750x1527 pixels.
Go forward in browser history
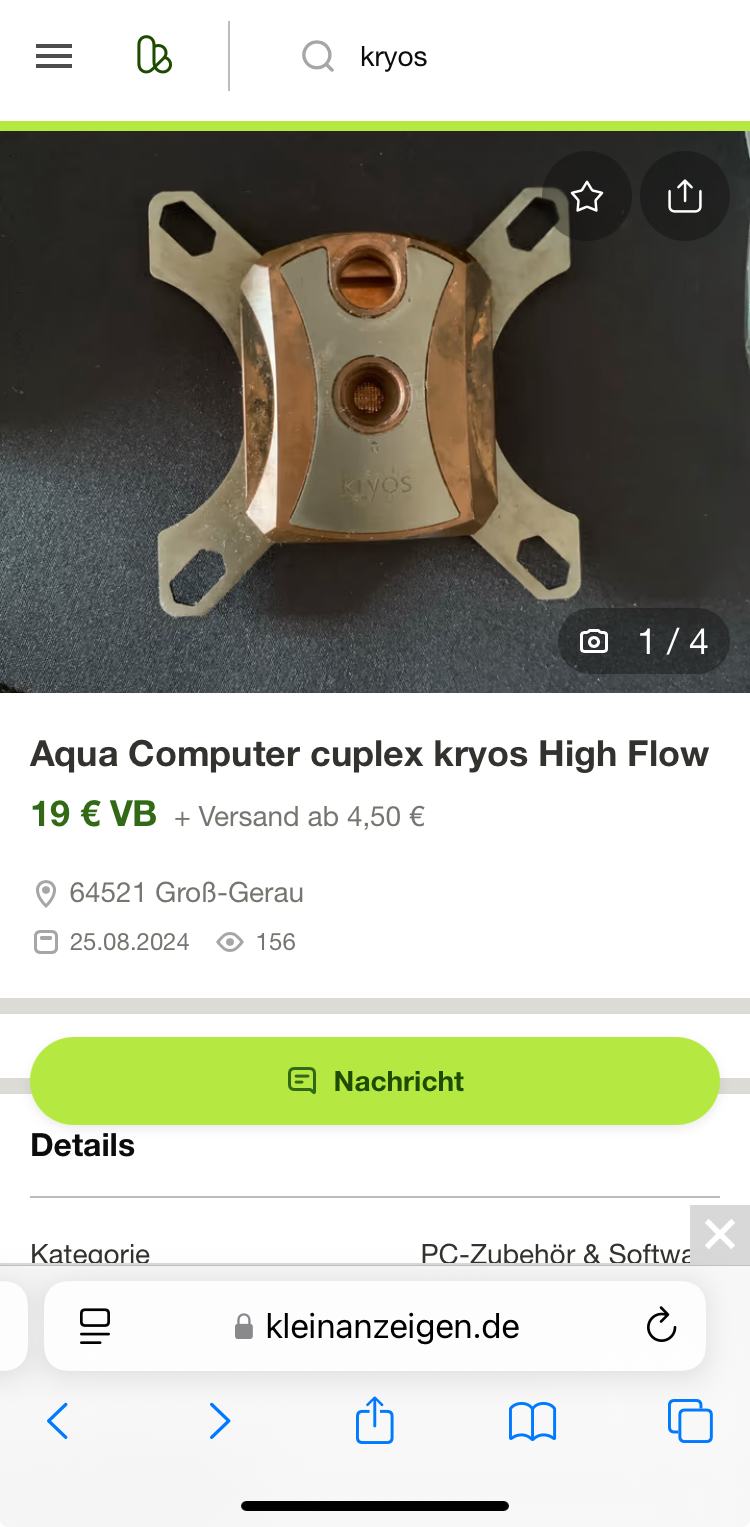click(219, 1420)
